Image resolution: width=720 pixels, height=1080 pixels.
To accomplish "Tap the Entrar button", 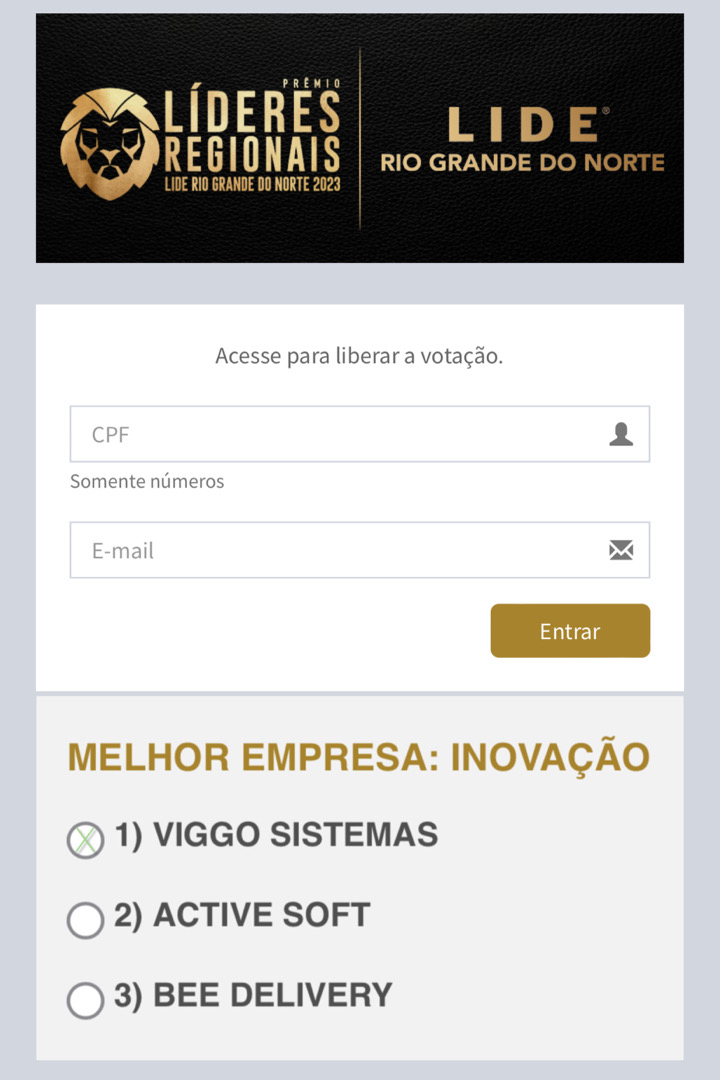I will coord(570,631).
